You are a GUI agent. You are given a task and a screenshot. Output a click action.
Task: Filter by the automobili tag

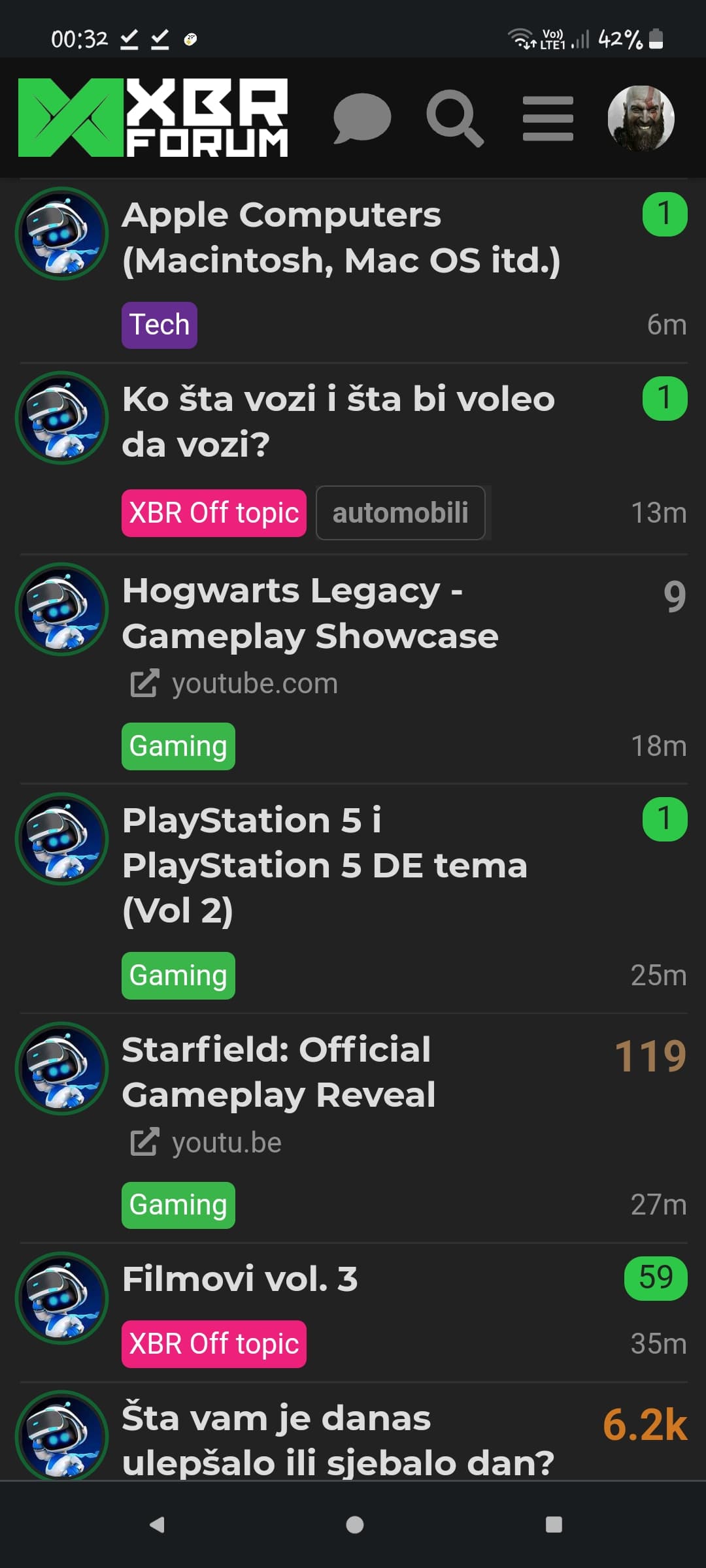click(x=400, y=513)
